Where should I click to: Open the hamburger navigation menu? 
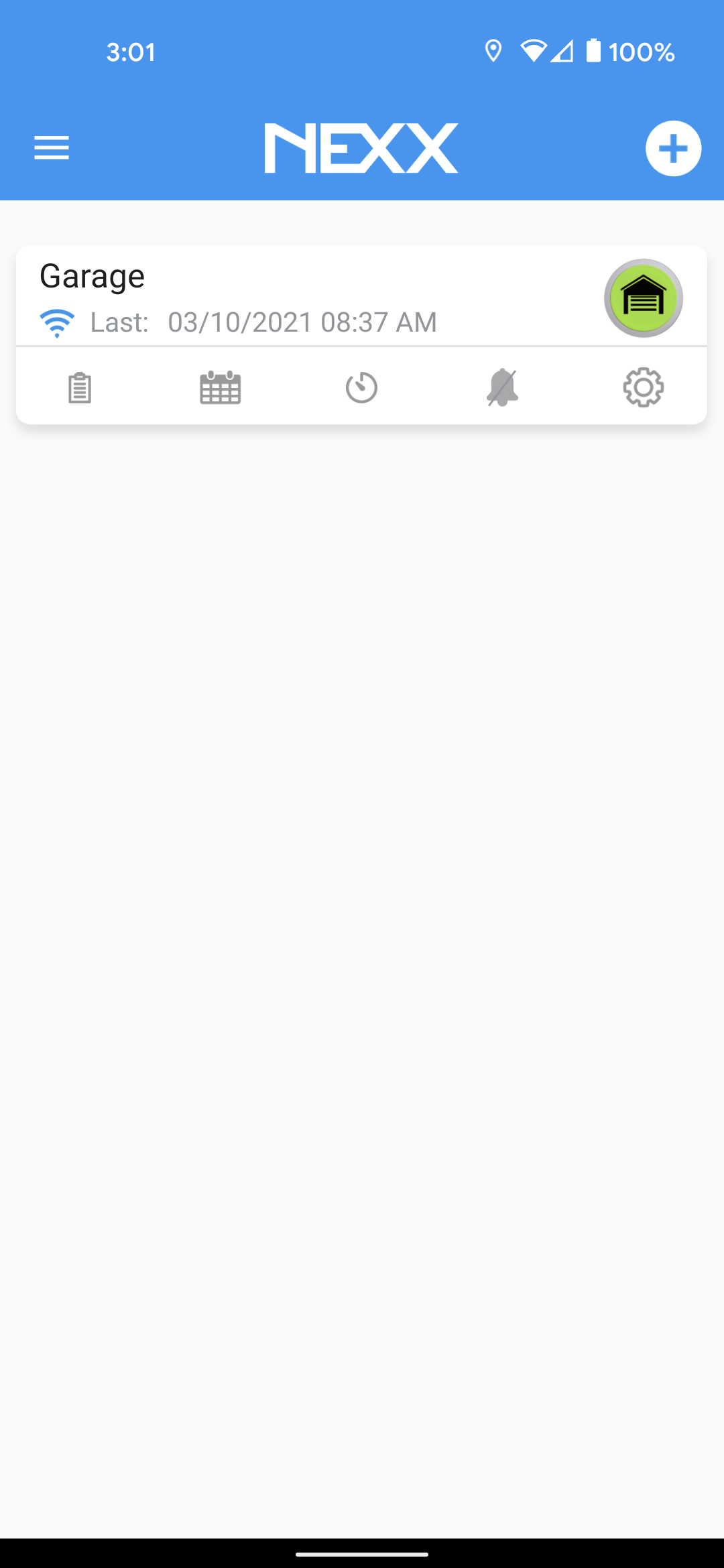[x=52, y=147]
